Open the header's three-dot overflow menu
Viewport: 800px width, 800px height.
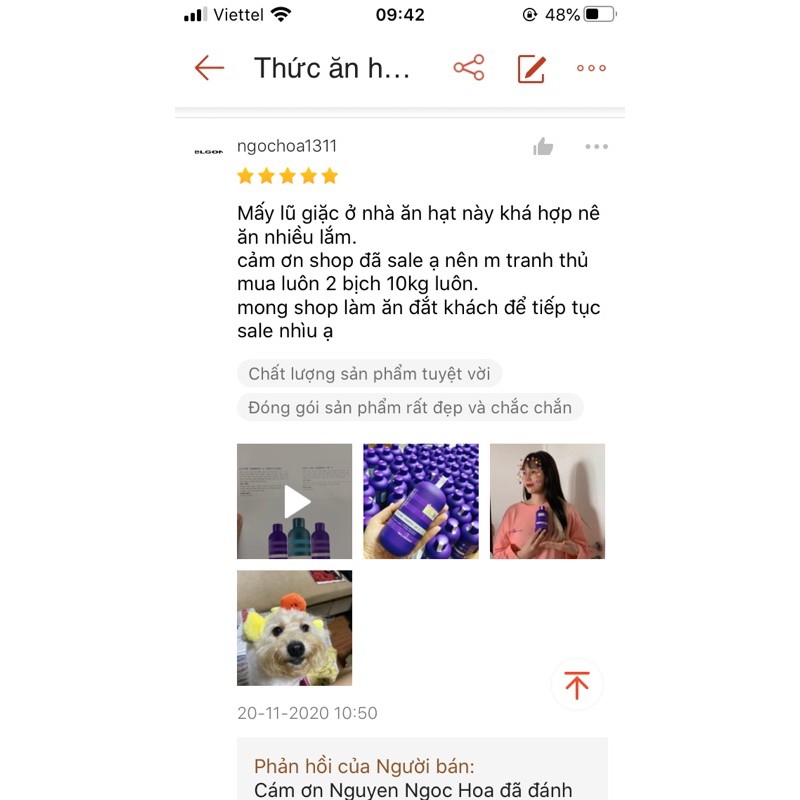tap(591, 68)
